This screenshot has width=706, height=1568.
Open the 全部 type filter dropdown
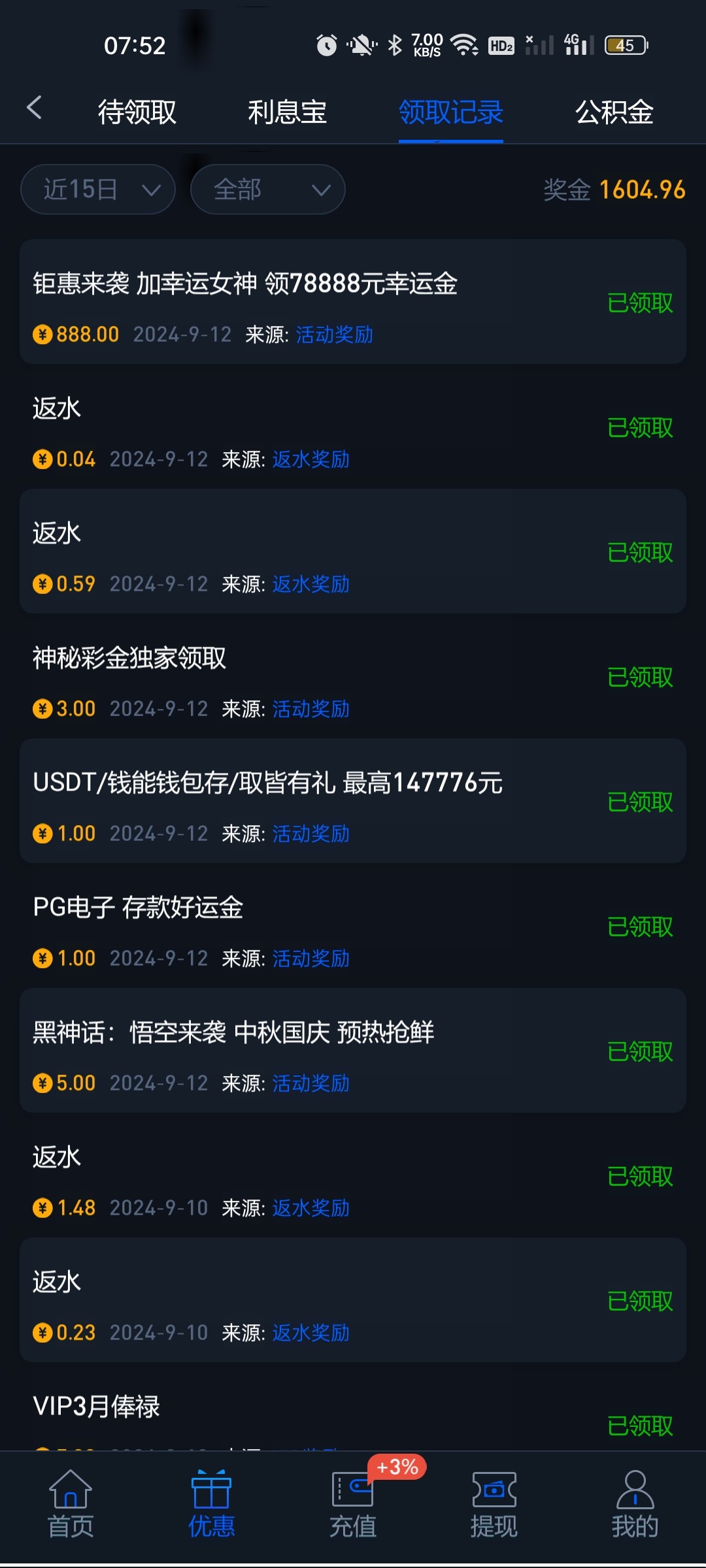[268, 189]
